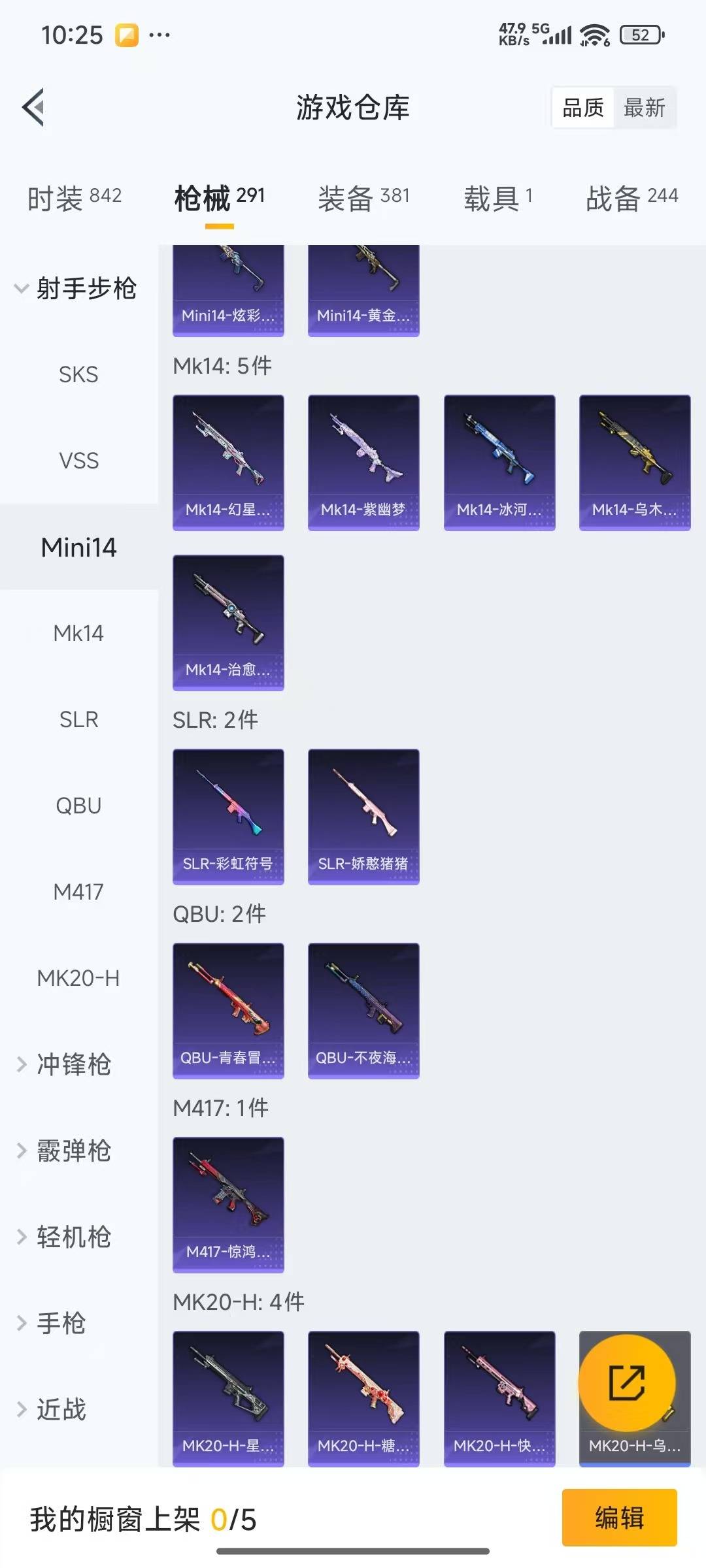Go back from 游戏仓库
The height and width of the screenshot is (1568, 706).
(x=34, y=107)
